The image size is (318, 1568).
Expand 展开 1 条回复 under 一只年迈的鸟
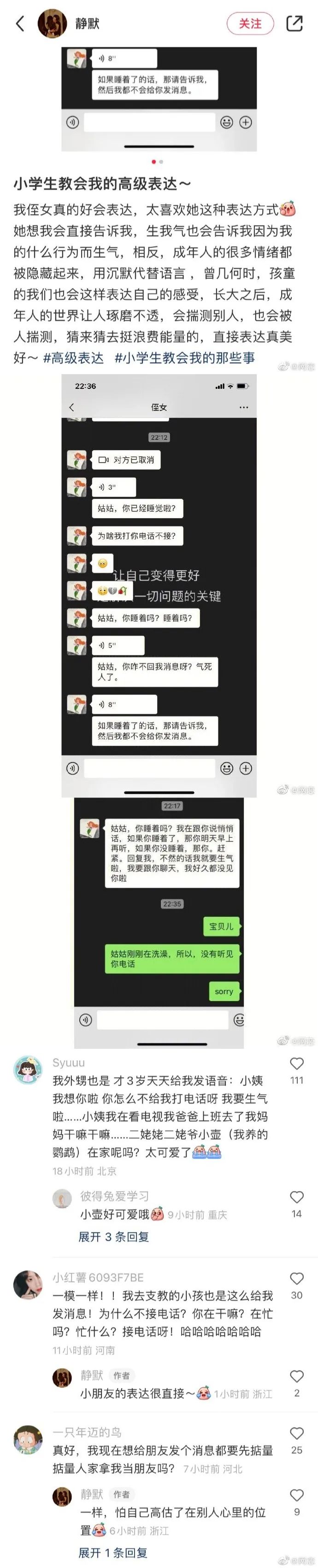click(113, 1552)
